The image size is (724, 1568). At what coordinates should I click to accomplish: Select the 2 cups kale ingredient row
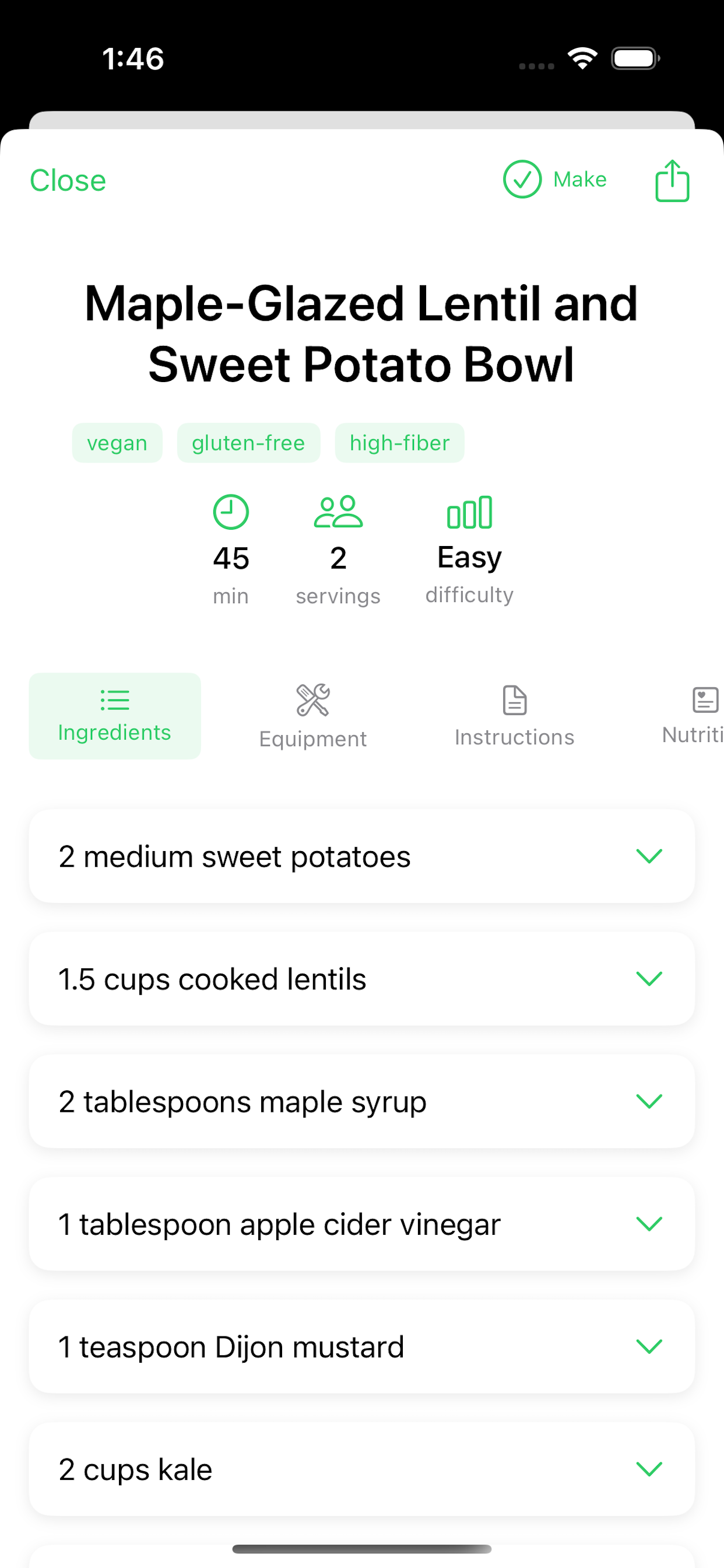[361, 1469]
